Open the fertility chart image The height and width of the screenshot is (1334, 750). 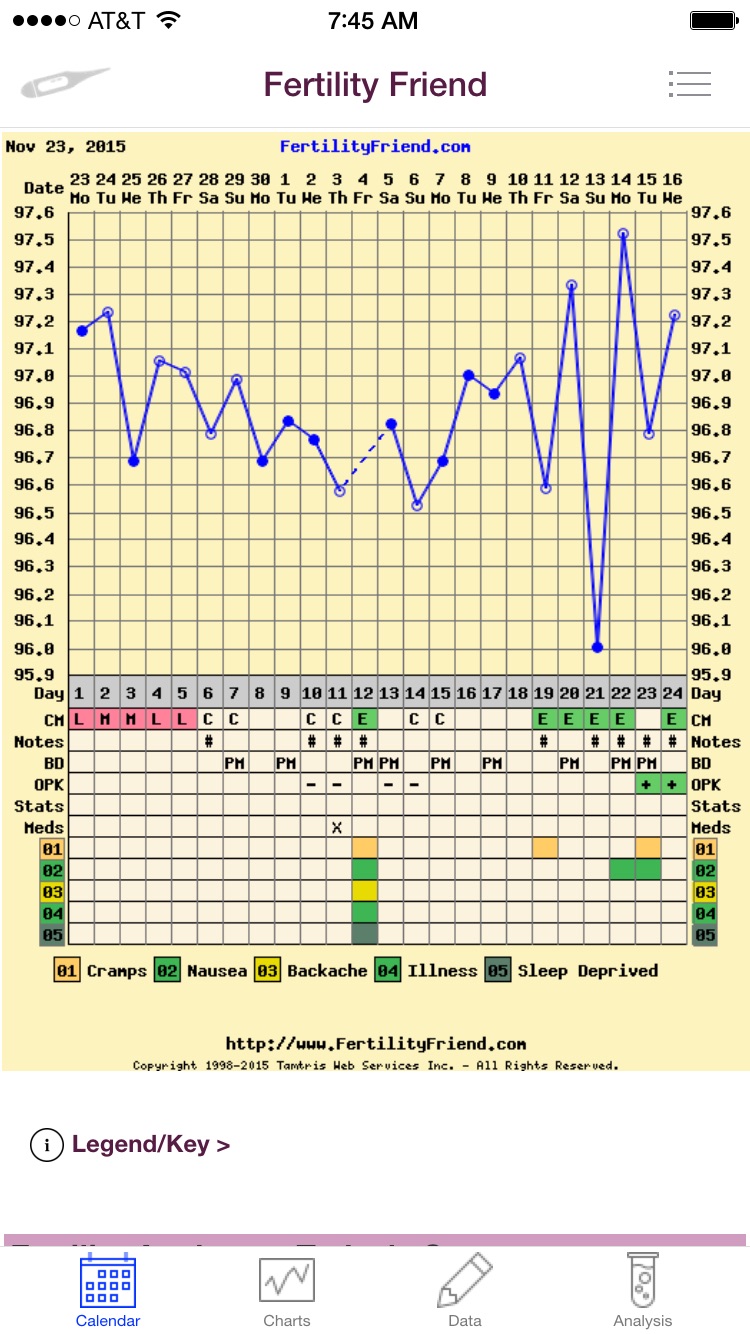point(375,600)
